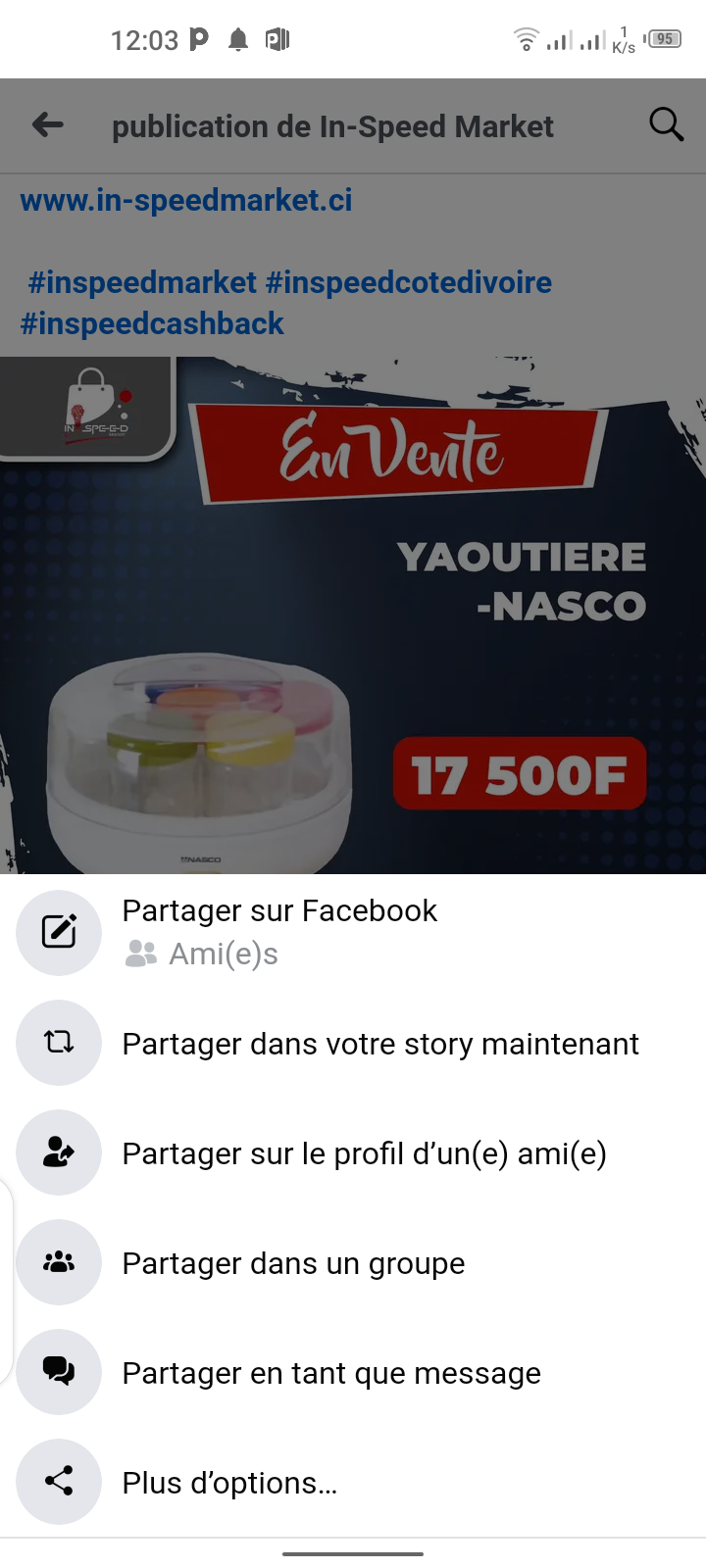Open the www.in-speedmarket.ci link
The image size is (706, 1568).
pyautogui.click(x=186, y=201)
